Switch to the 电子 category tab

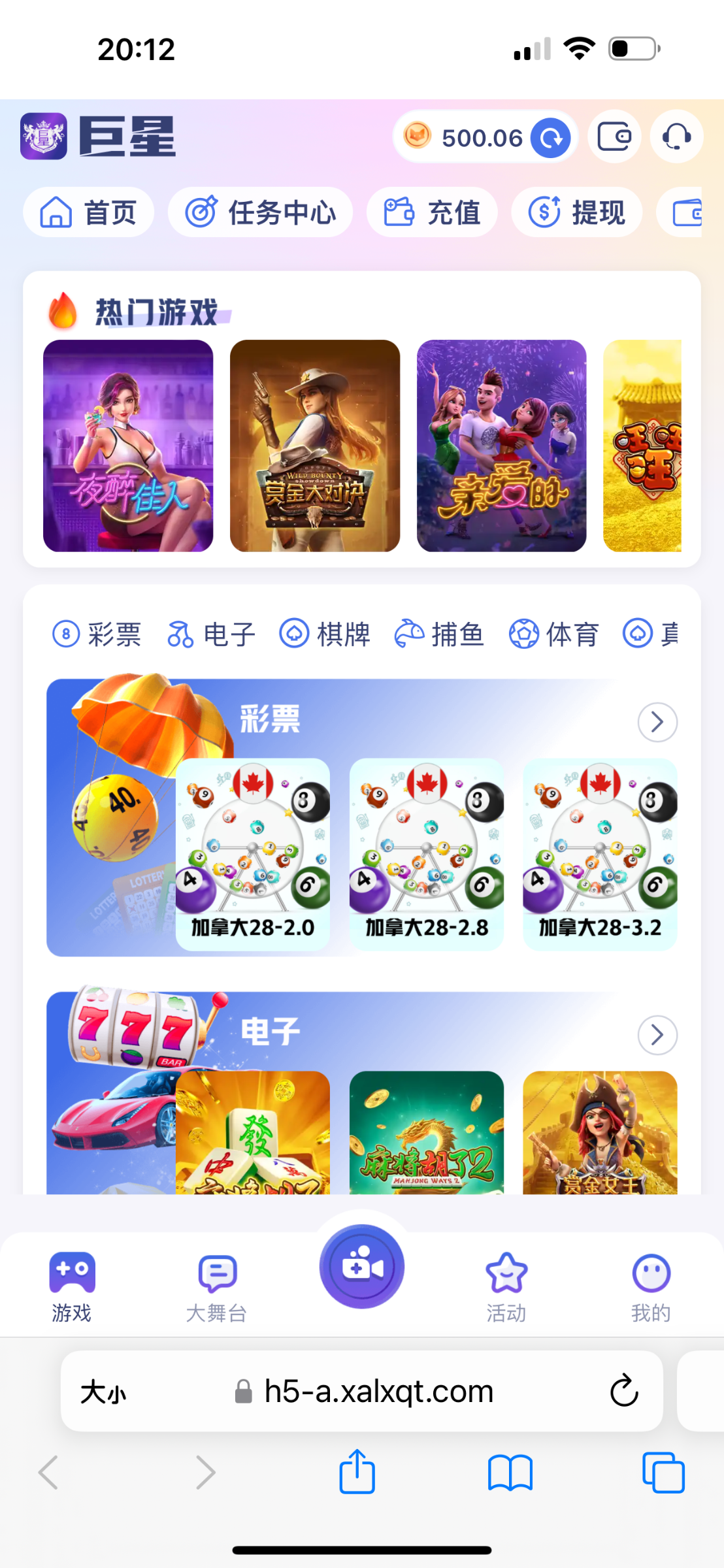coord(212,634)
